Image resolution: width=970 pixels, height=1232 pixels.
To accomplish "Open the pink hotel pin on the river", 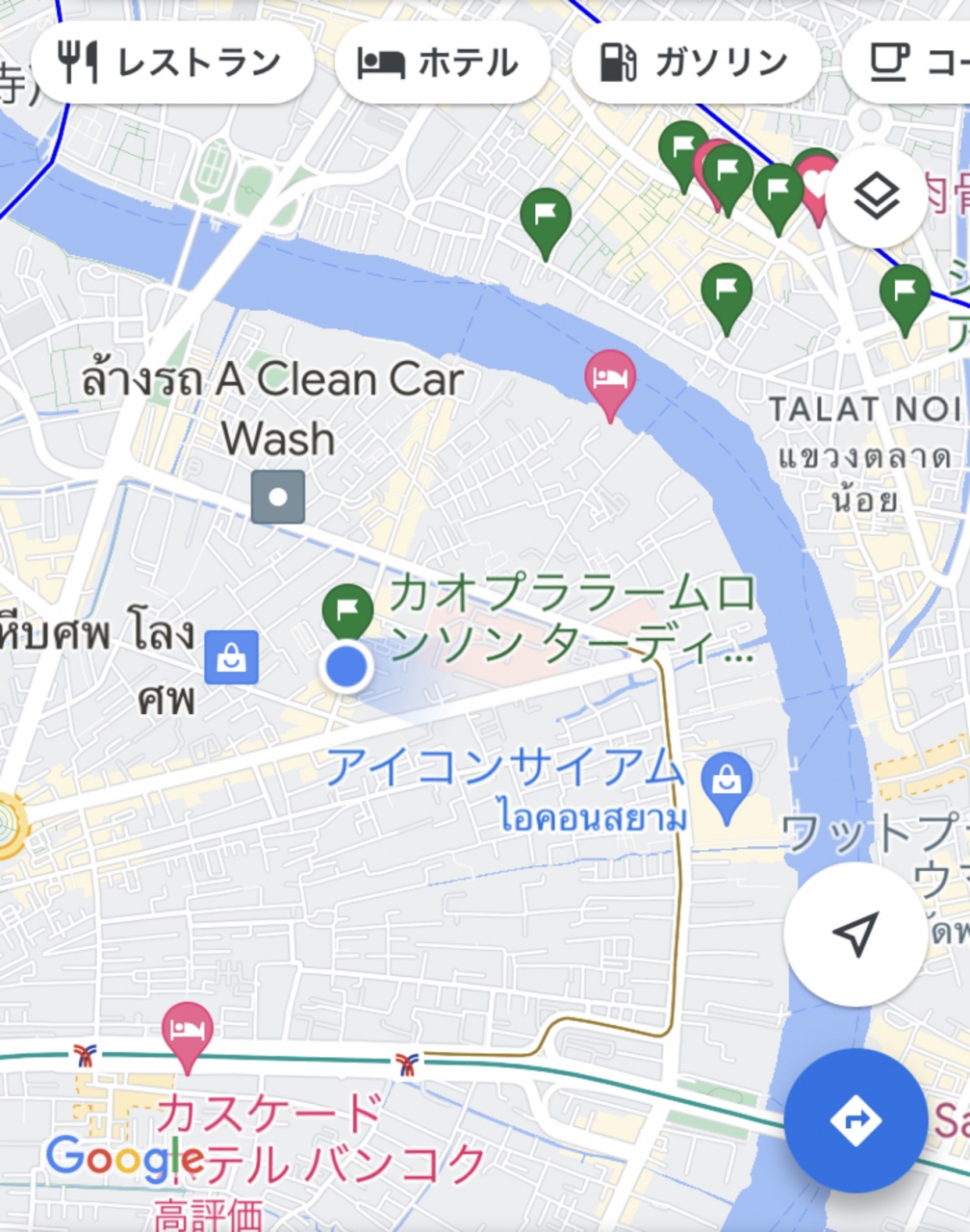I will coord(610,378).
